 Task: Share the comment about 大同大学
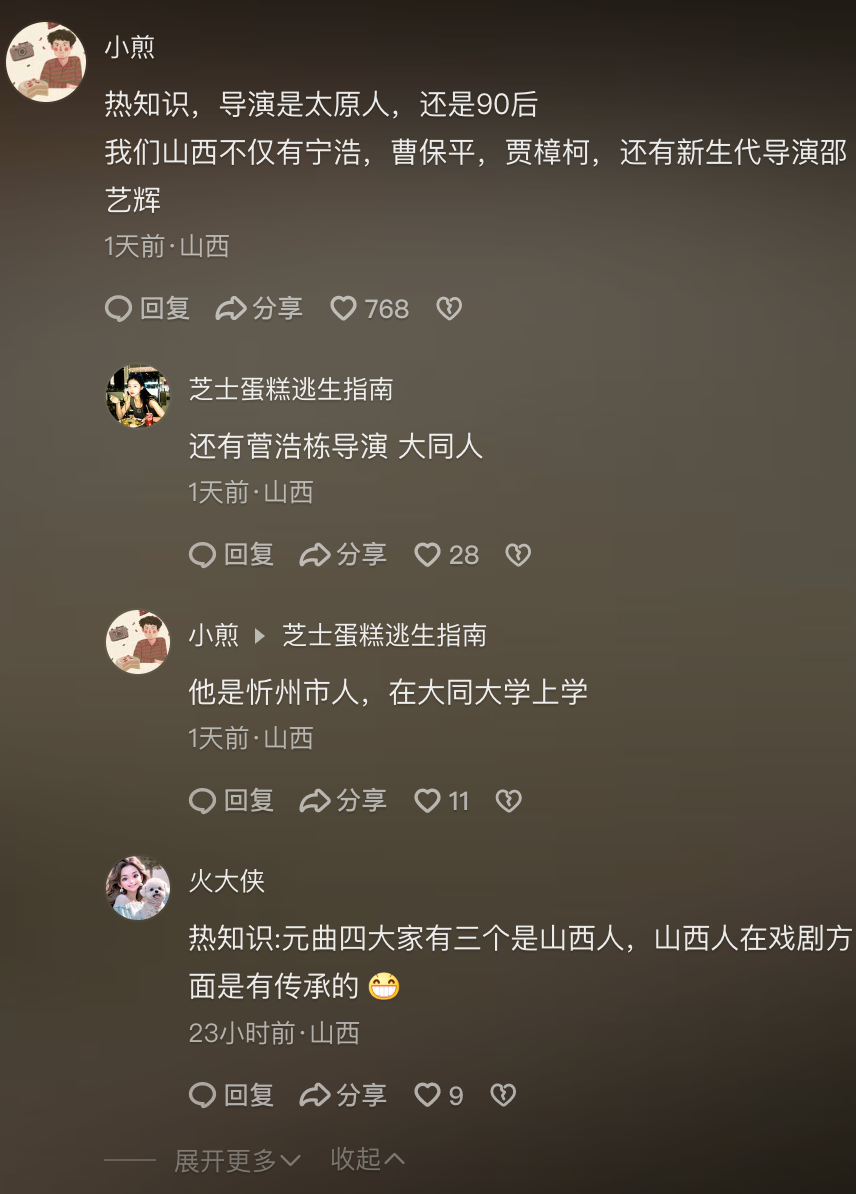point(343,801)
